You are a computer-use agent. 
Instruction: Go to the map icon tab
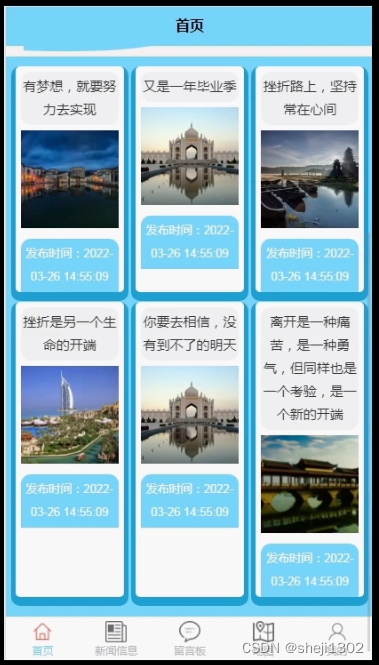click(263, 638)
